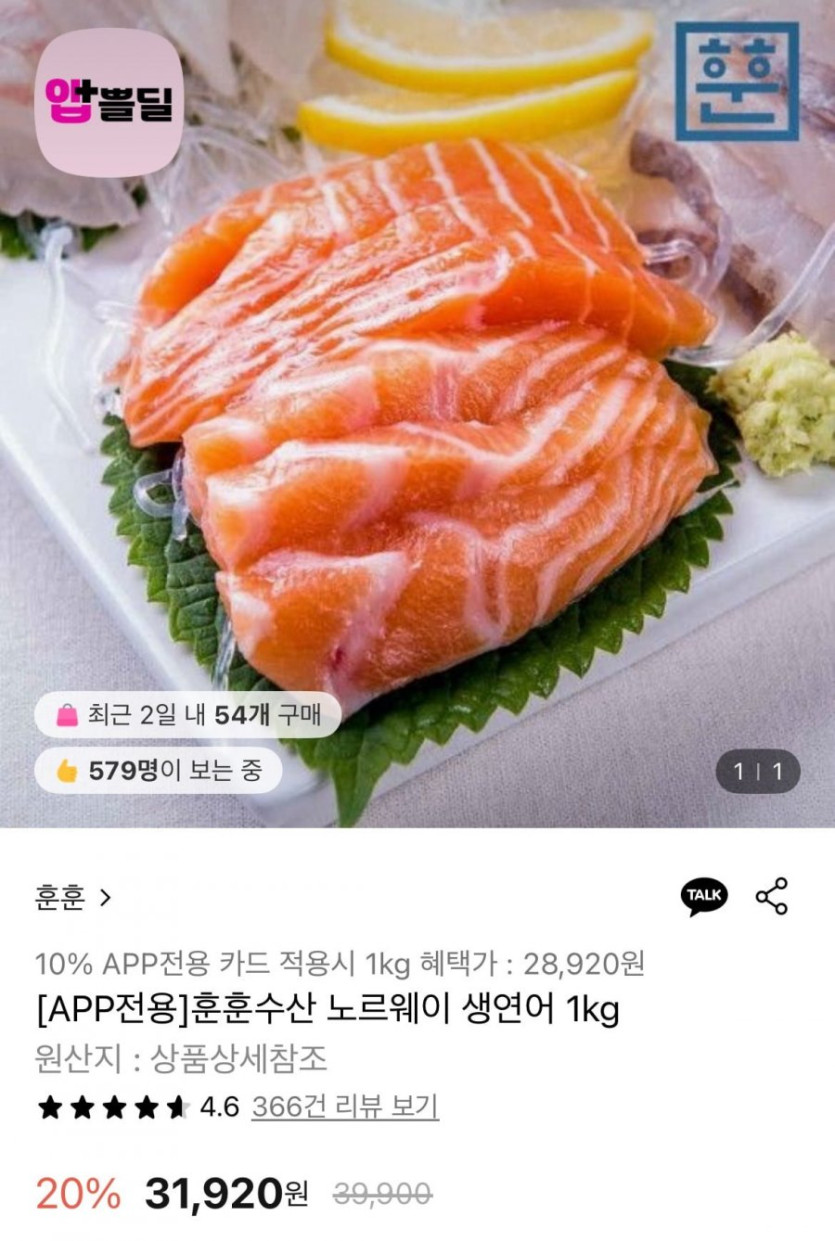Image resolution: width=835 pixels, height=1241 pixels.
Task: Open the generic share icon
Action: (x=771, y=898)
